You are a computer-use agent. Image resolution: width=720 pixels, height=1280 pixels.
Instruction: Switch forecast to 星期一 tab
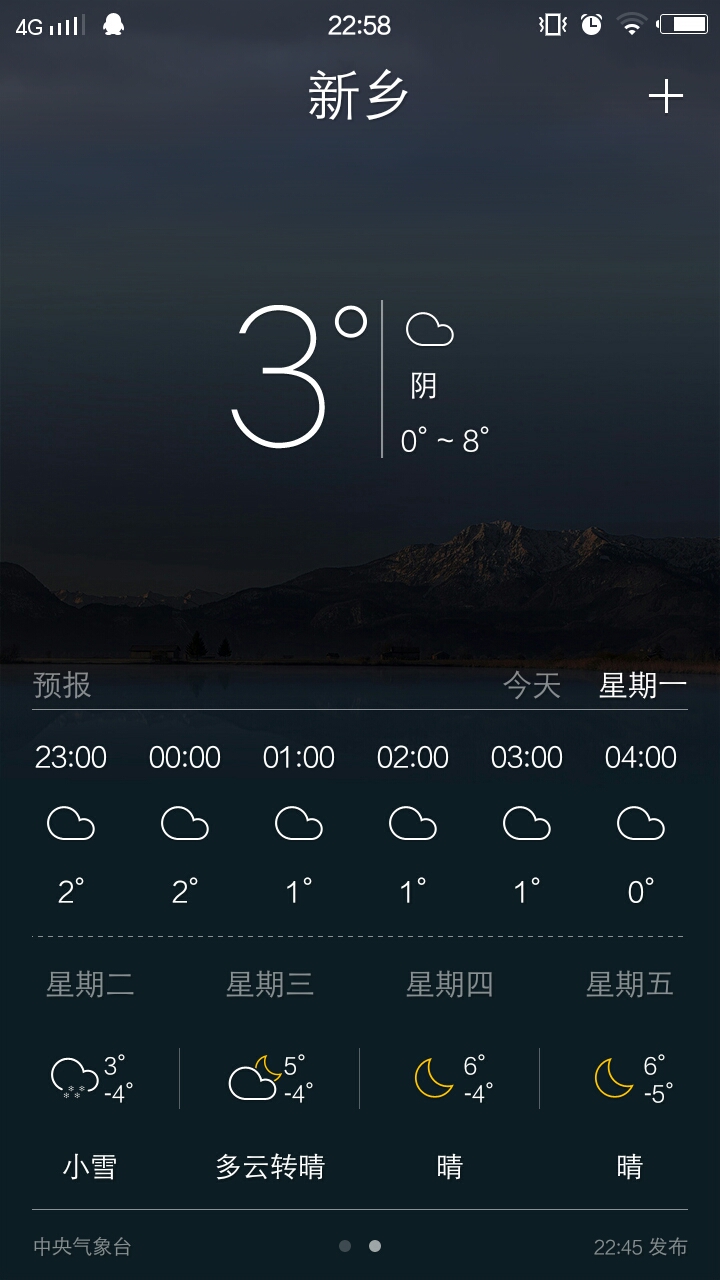(642, 685)
